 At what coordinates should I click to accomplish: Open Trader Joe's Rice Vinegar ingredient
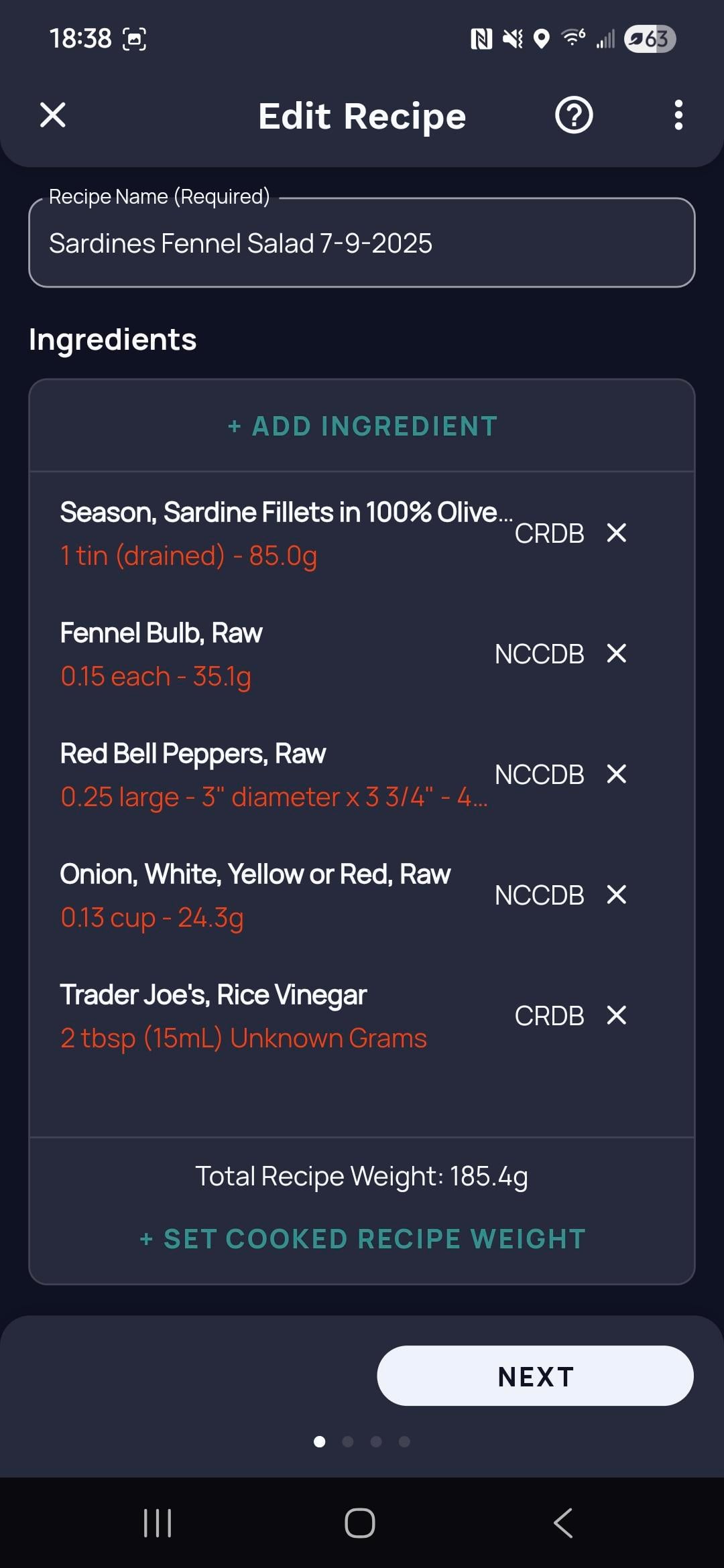pos(268,1016)
